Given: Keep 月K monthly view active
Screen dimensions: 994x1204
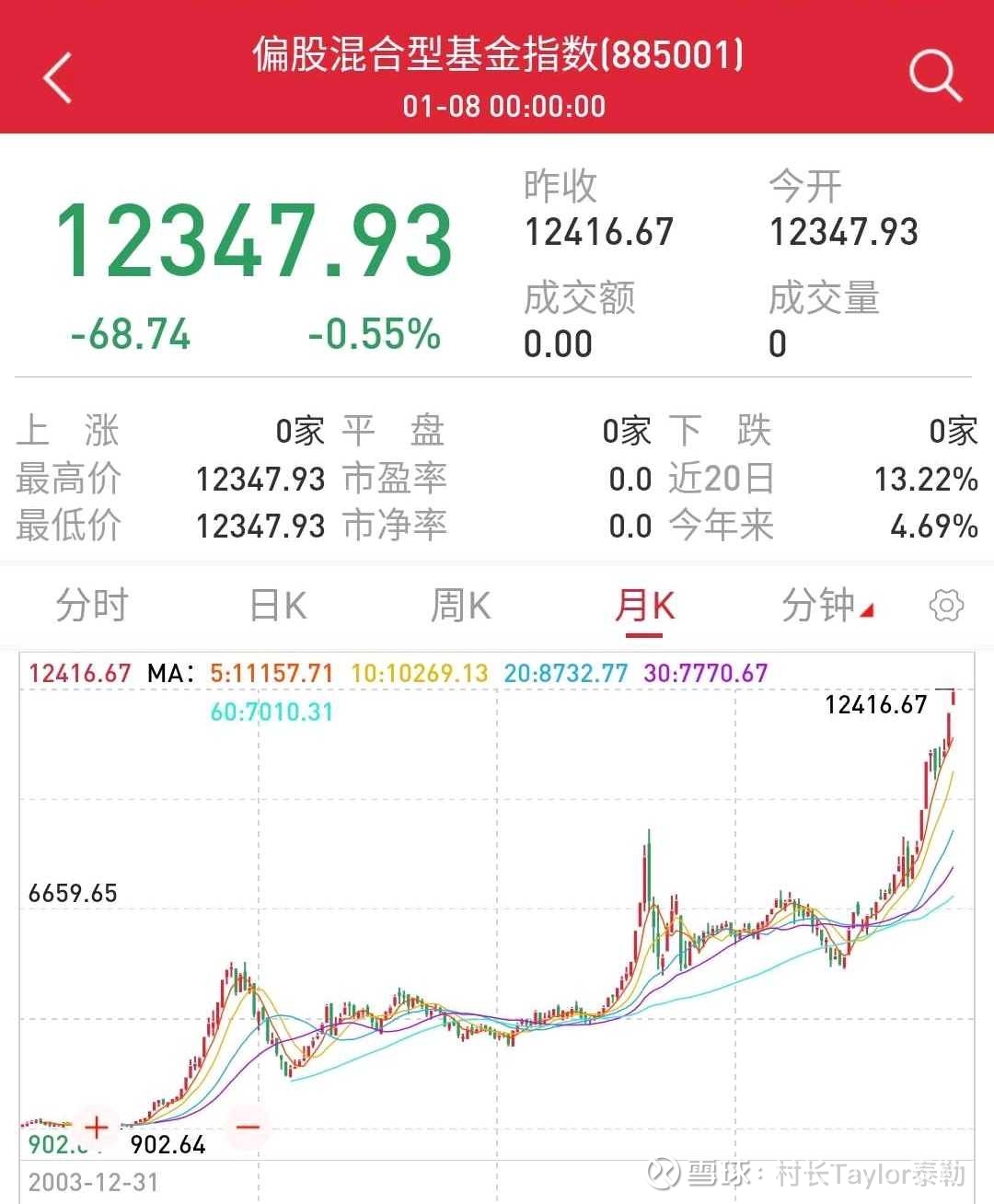Looking at the screenshot, I should pos(643,606).
